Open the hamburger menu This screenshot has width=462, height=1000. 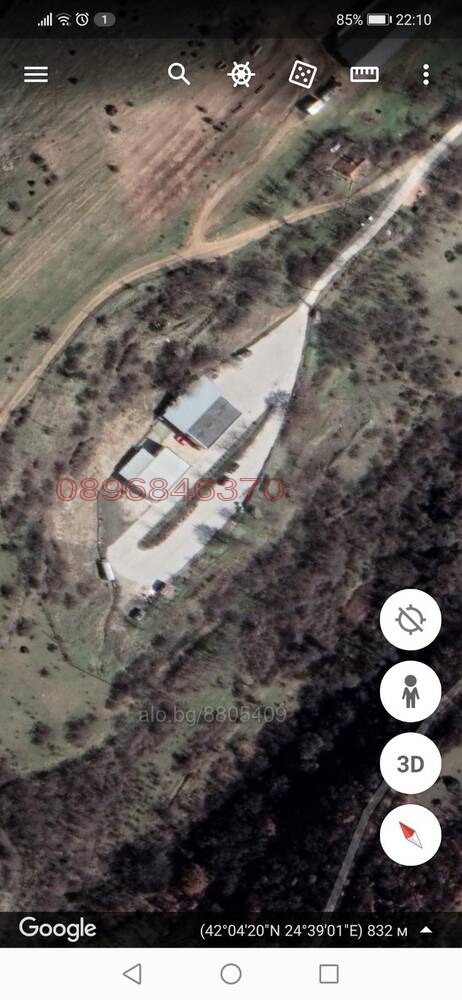36,75
